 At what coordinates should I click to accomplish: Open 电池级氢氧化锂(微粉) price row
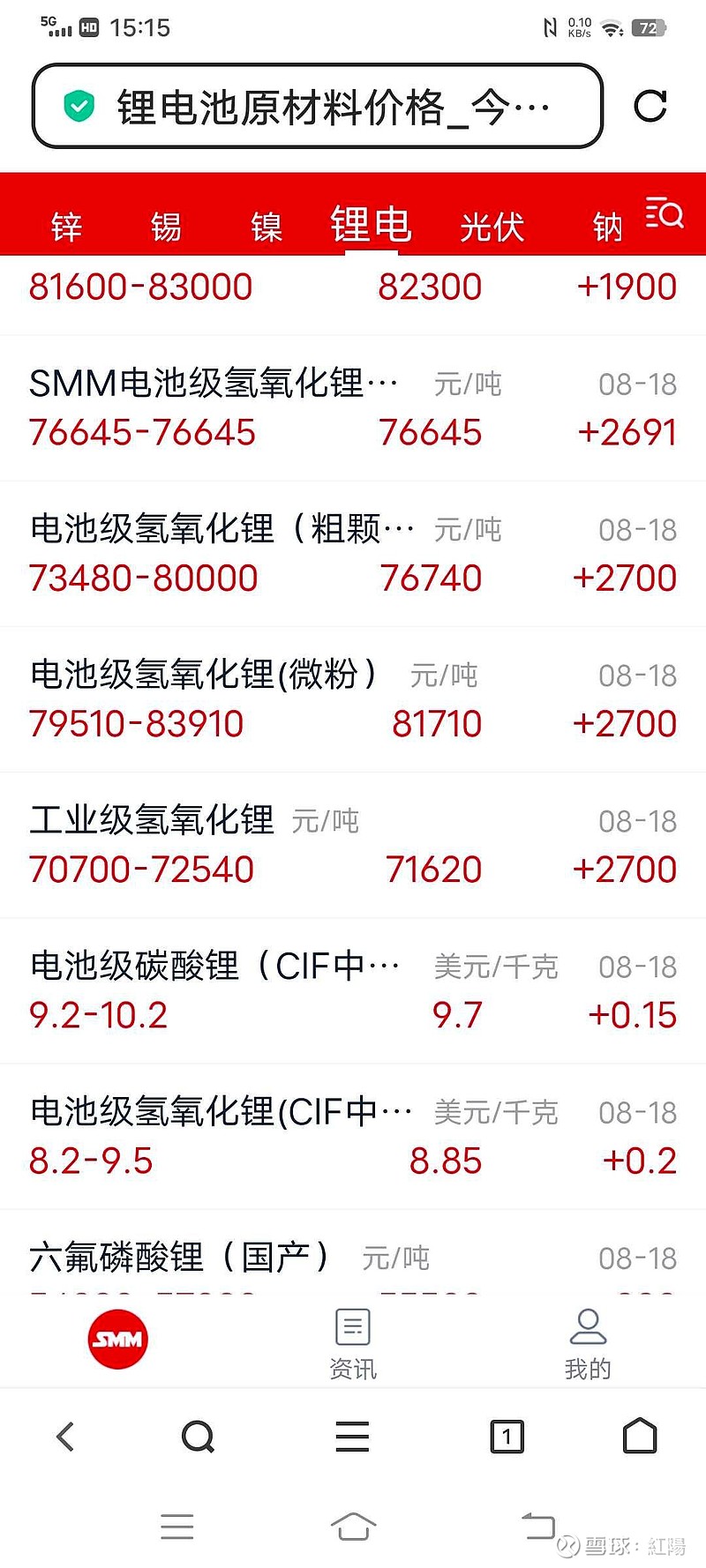pyautogui.click(x=353, y=699)
